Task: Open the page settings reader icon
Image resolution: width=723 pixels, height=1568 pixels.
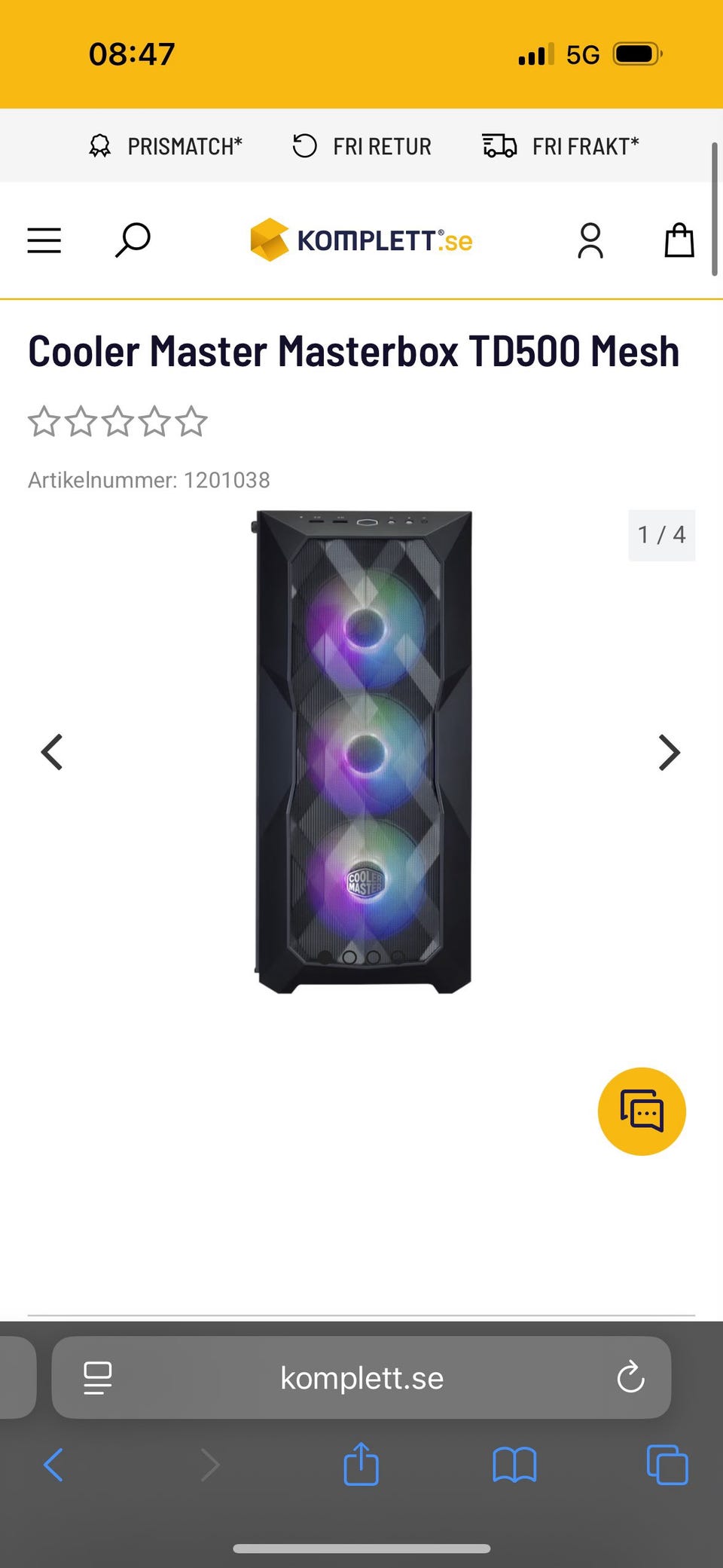Action: (x=98, y=1378)
